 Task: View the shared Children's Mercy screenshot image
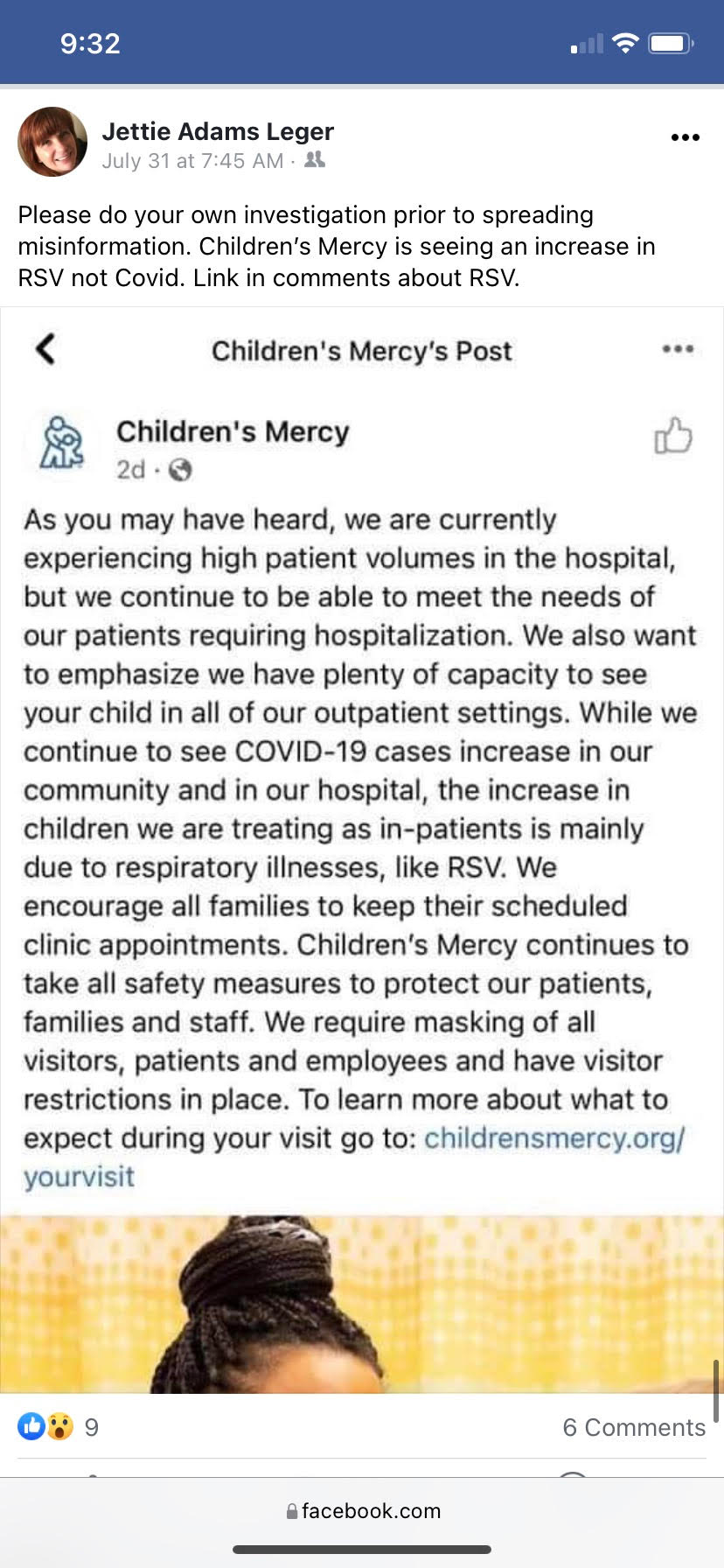click(362, 850)
